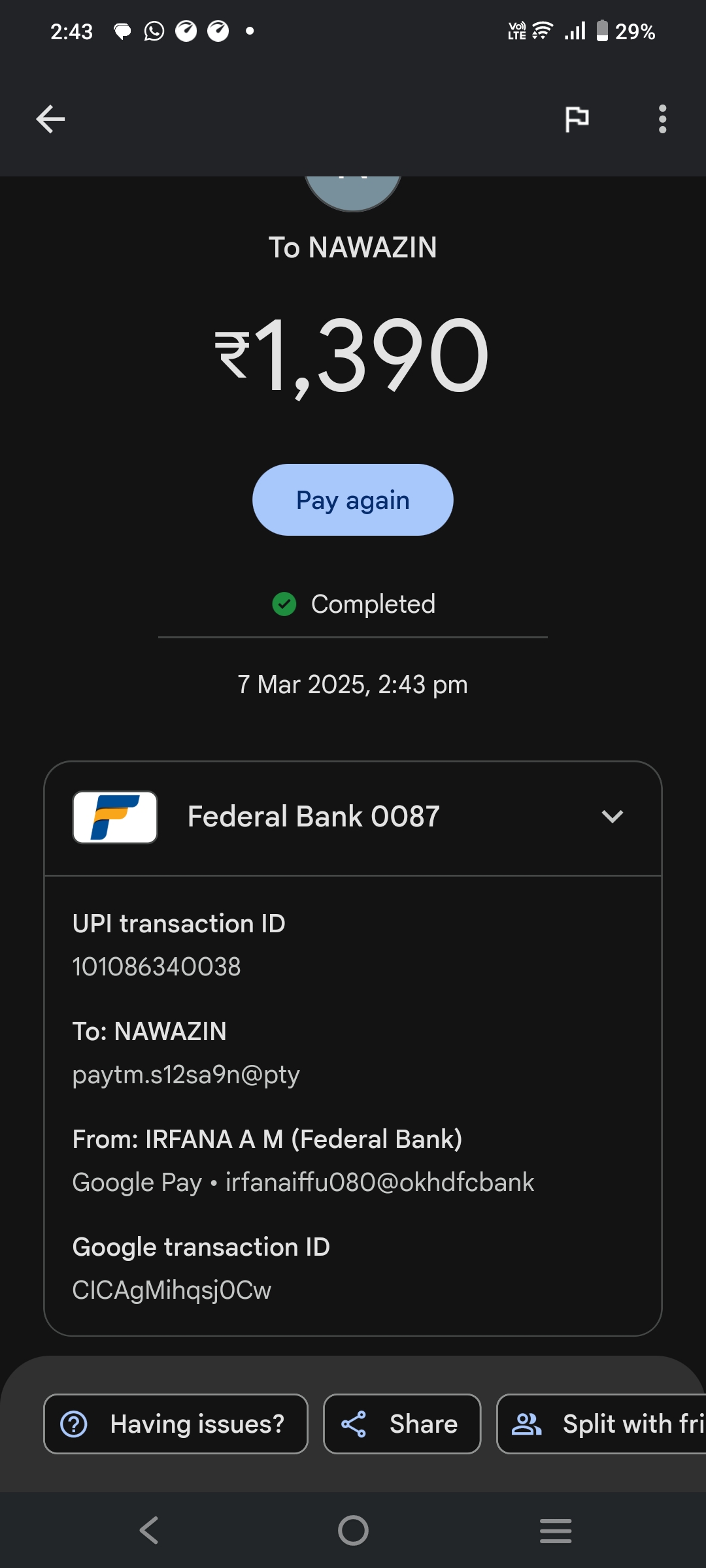Open the recent apps view
This screenshot has height=1568, width=706.
pyautogui.click(x=556, y=1530)
